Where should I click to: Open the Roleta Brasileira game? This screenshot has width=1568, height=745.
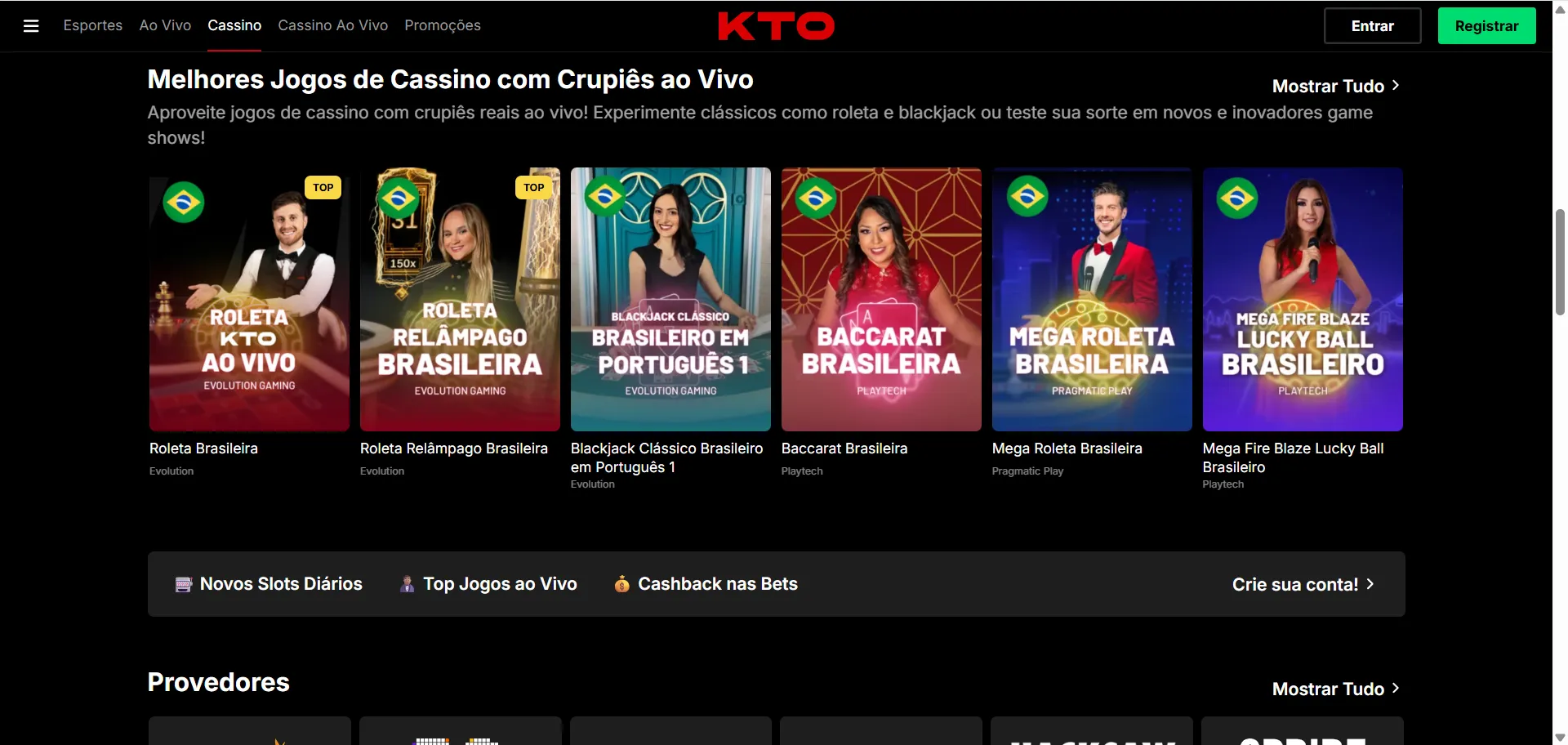tap(249, 300)
